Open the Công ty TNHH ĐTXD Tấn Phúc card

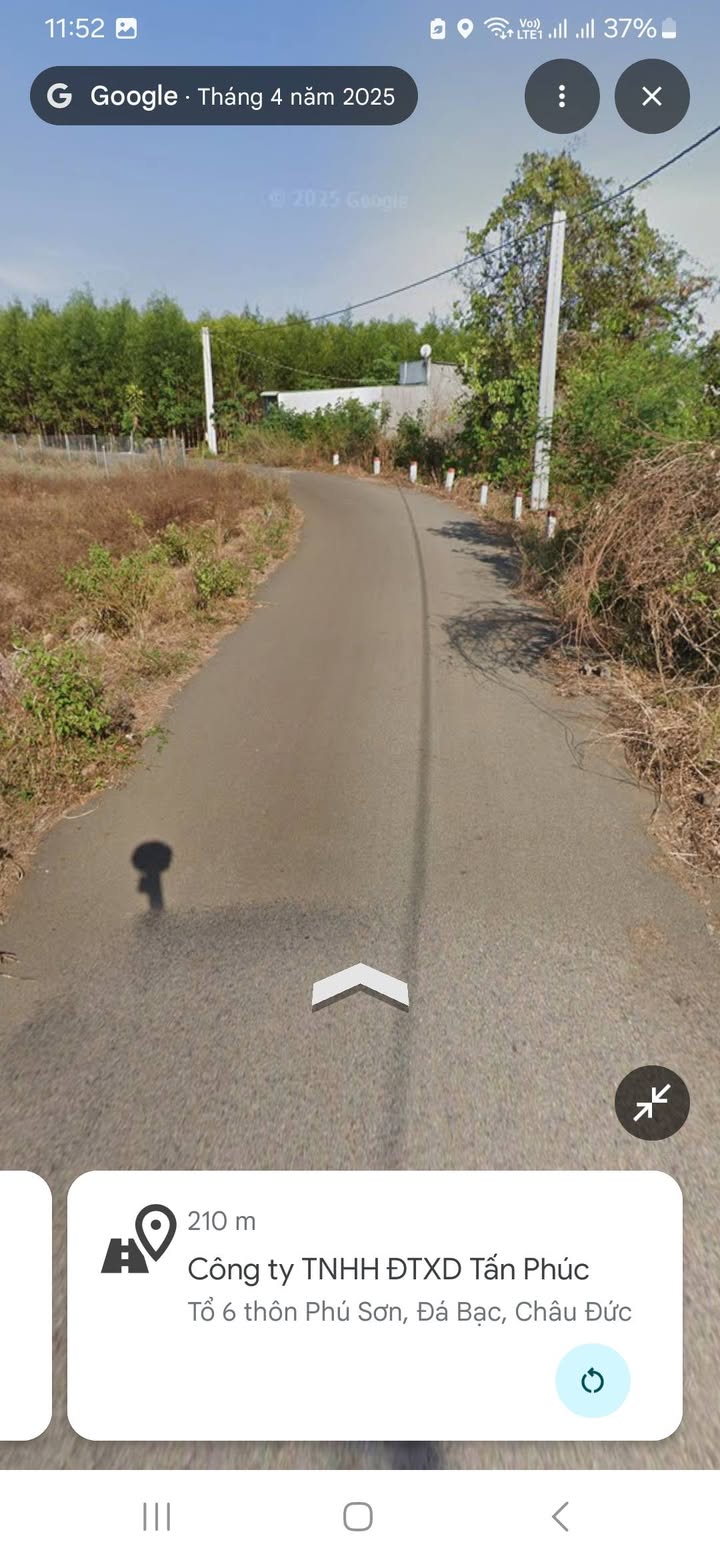(x=375, y=1306)
